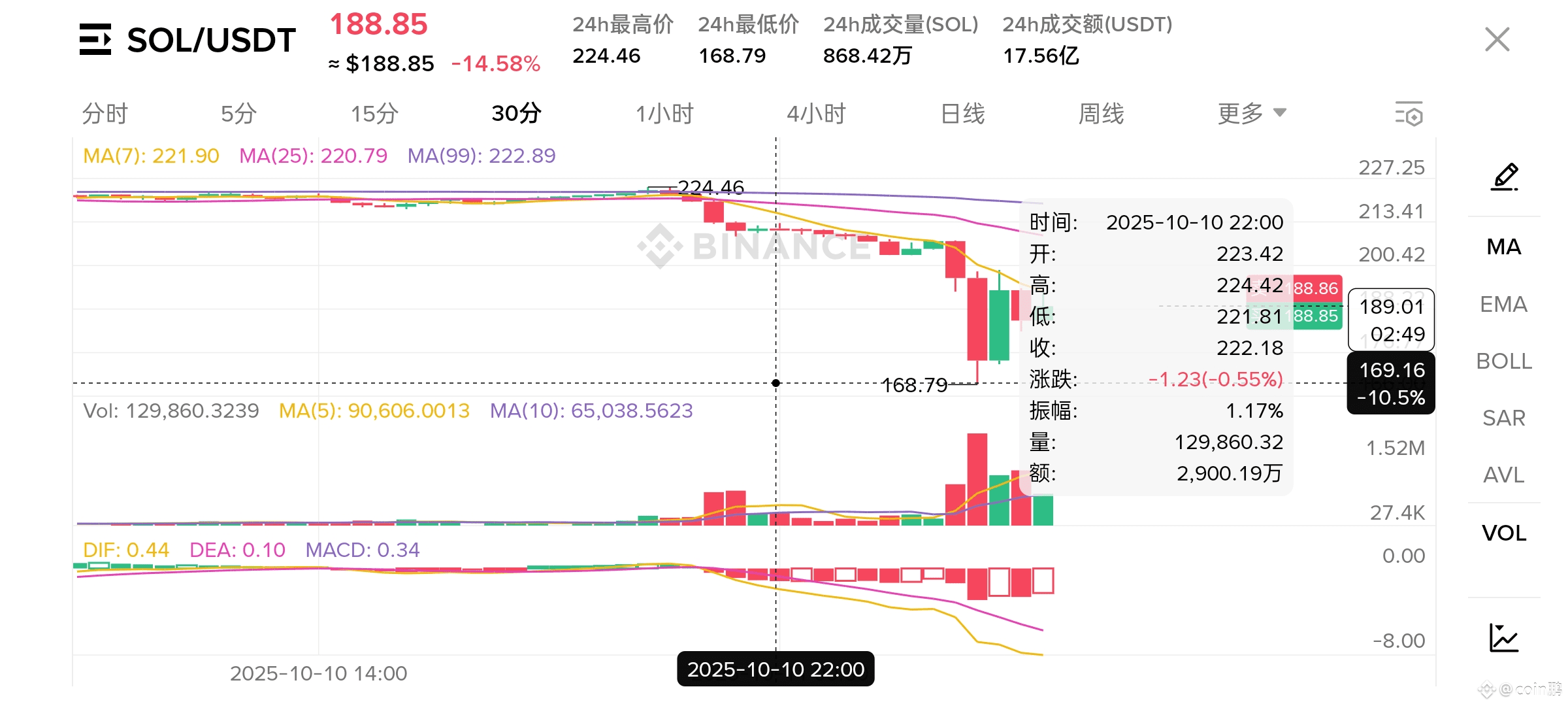The height and width of the screenshot is (706, 1568).
Task: Open the drawing pencil tool
Action: (x=1505, y=176)
